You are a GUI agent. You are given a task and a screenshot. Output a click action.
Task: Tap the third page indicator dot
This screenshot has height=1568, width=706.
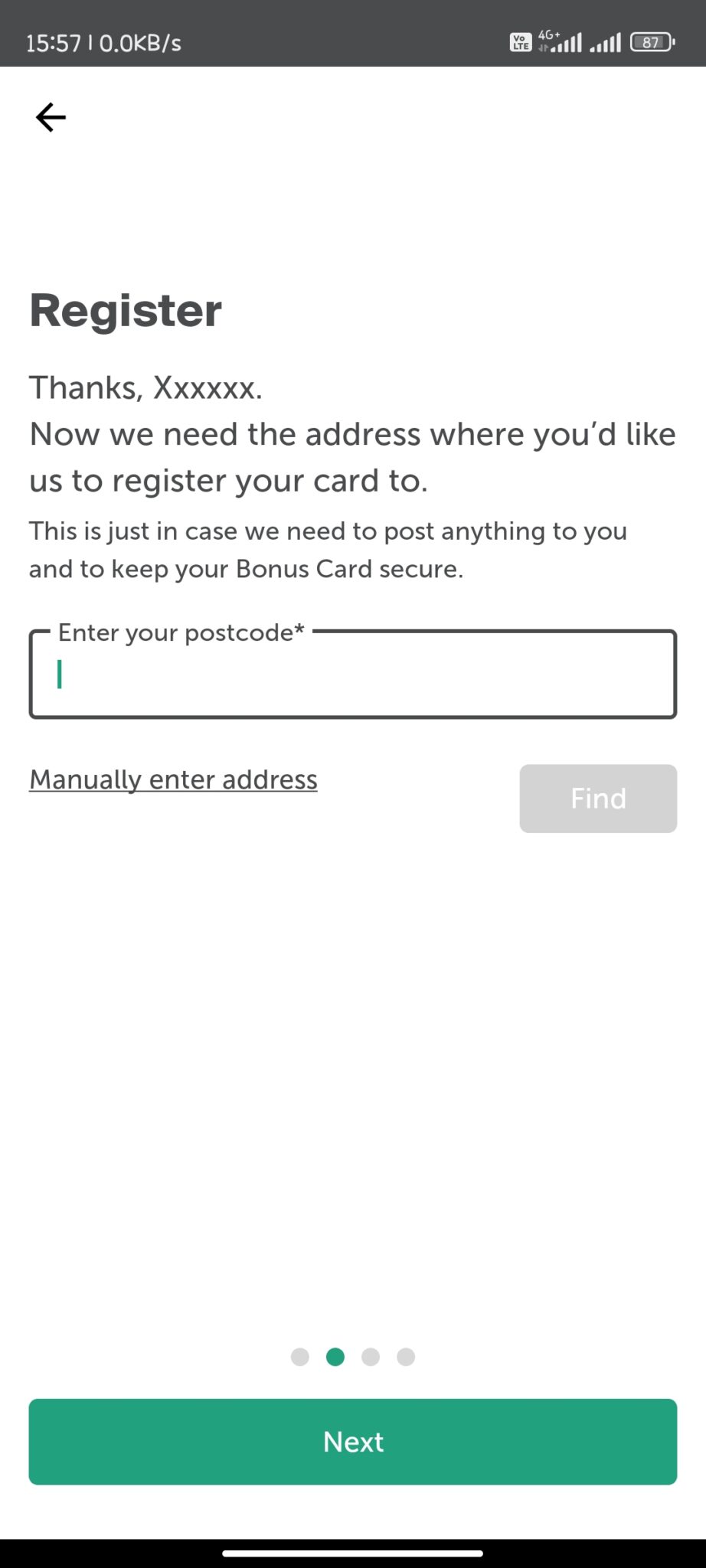point(371,1357)
